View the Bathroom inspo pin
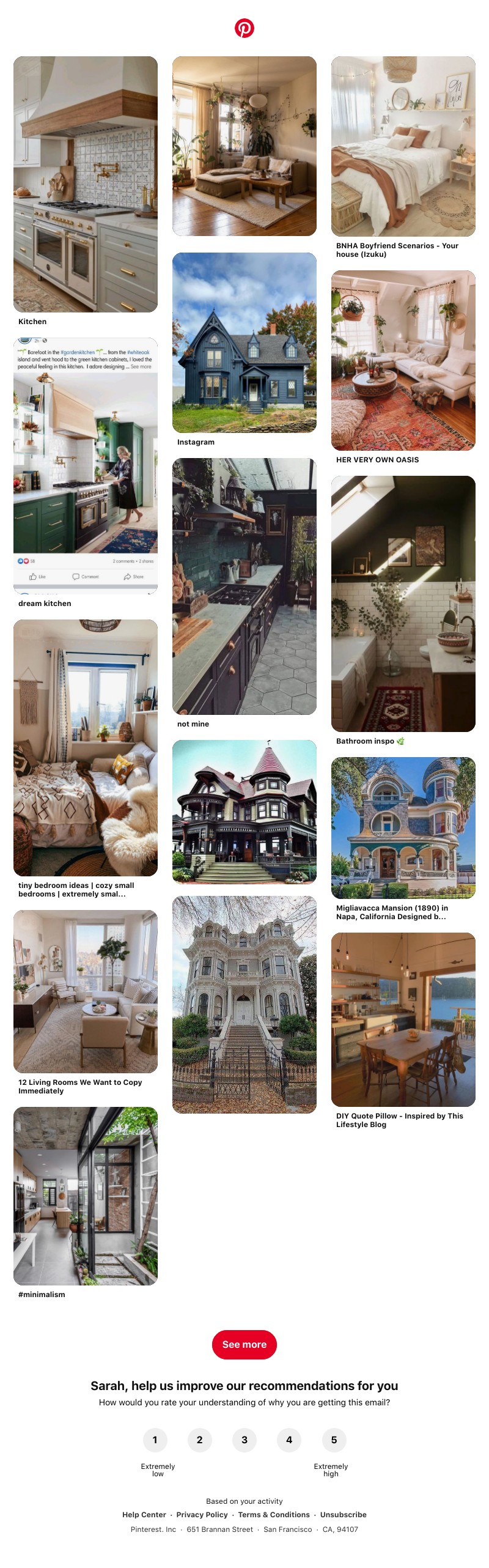 pyautogui.click(x=403, y=604)
